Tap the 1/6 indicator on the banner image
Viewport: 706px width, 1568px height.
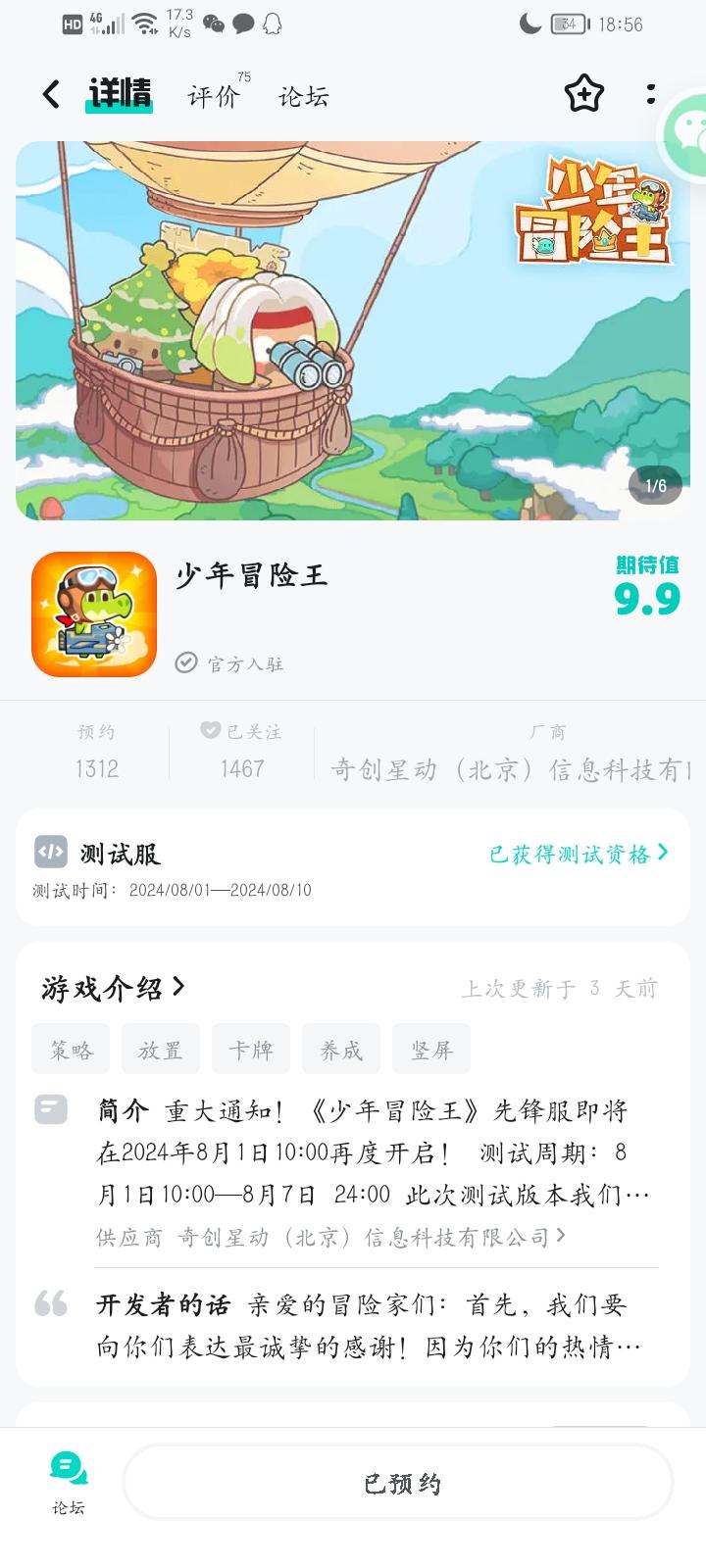(x=654, y=484)
